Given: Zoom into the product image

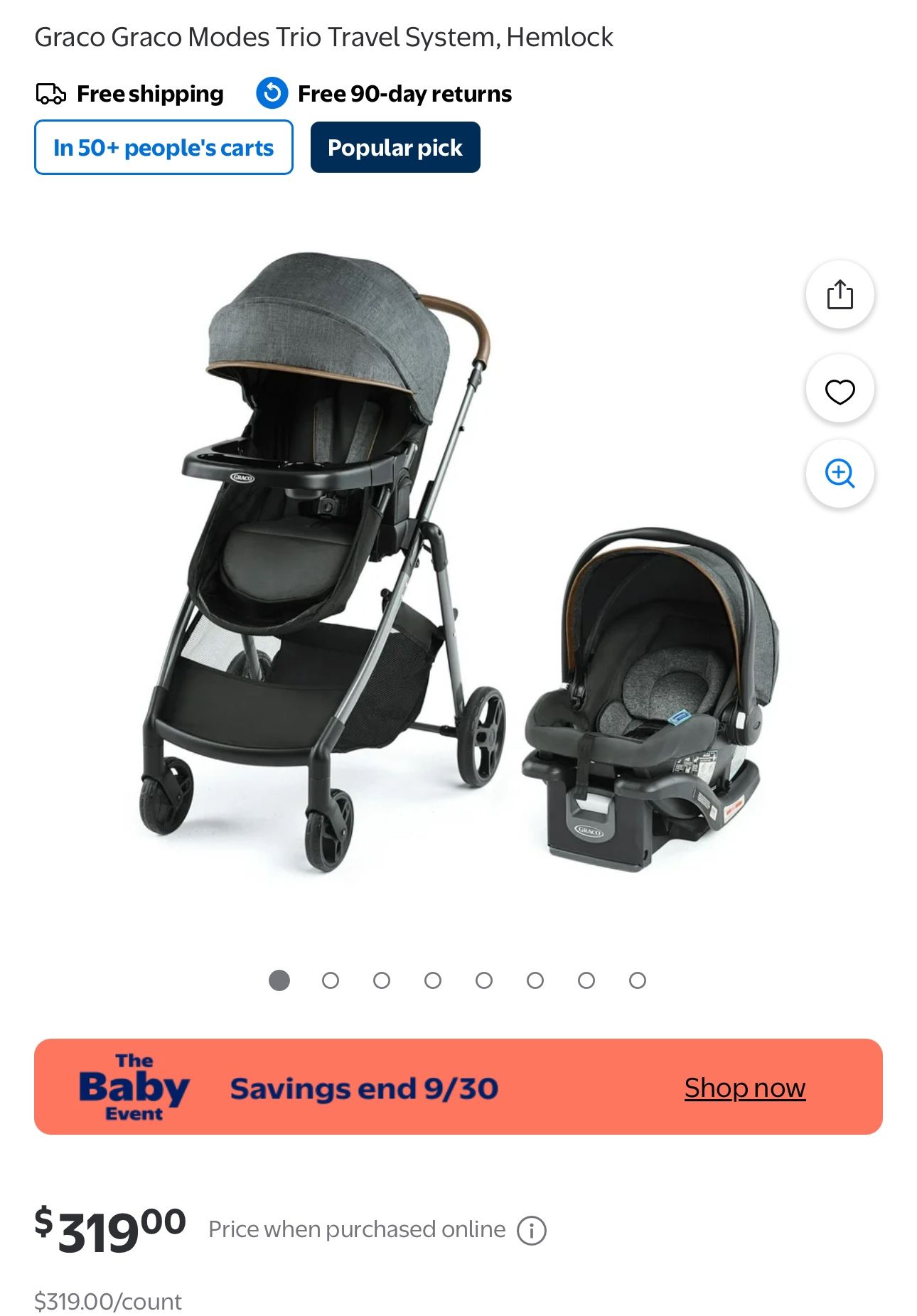Looking at the screenshot, I should pyautogui.click(x=840, y=474).
